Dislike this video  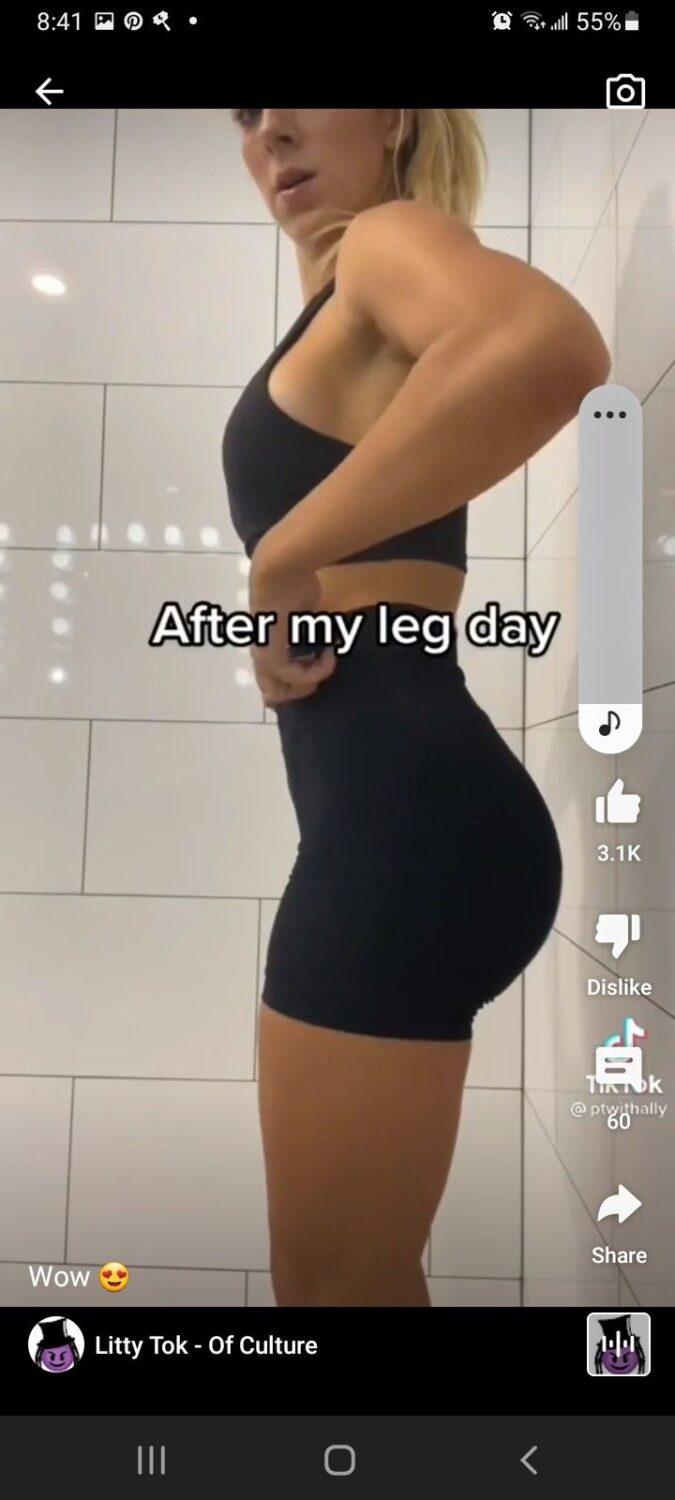[618, 937]
